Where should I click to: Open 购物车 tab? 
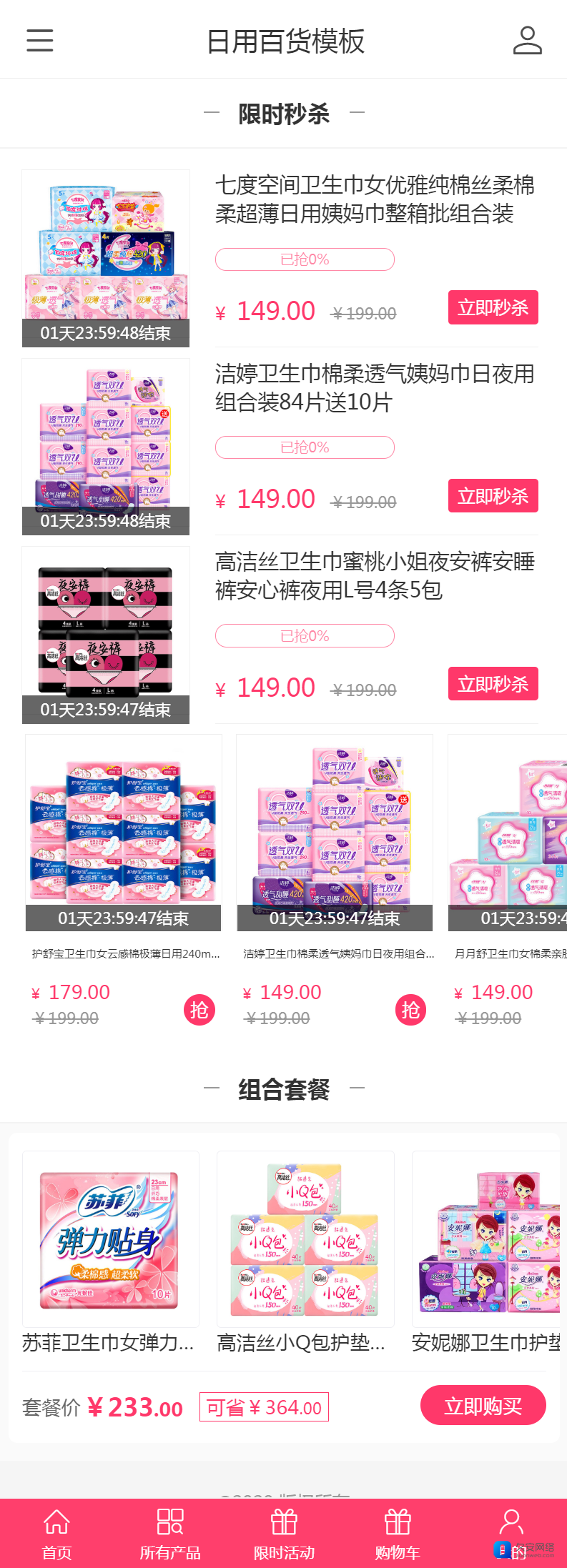click(x=398, y=1534)
